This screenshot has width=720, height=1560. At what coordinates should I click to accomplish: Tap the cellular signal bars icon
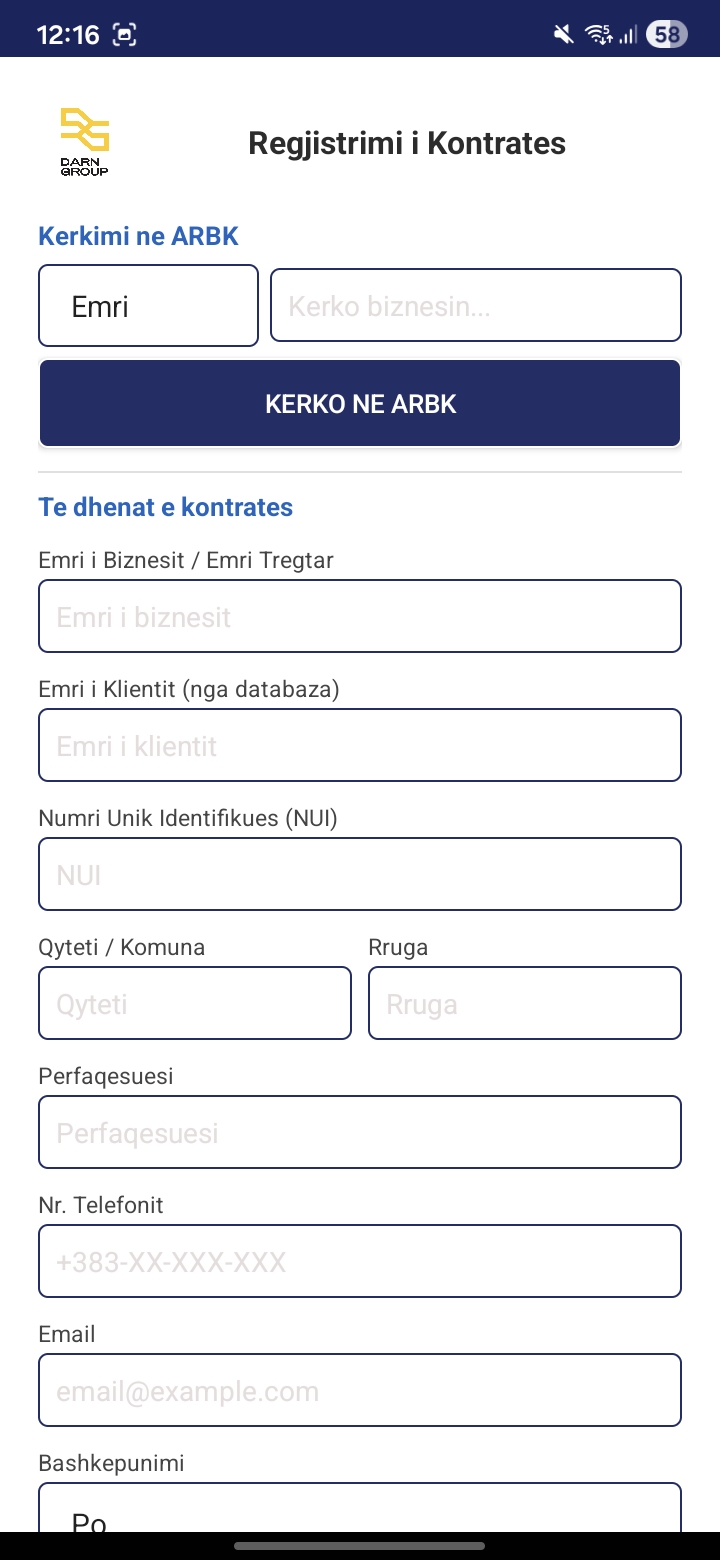tap(629, 33)
